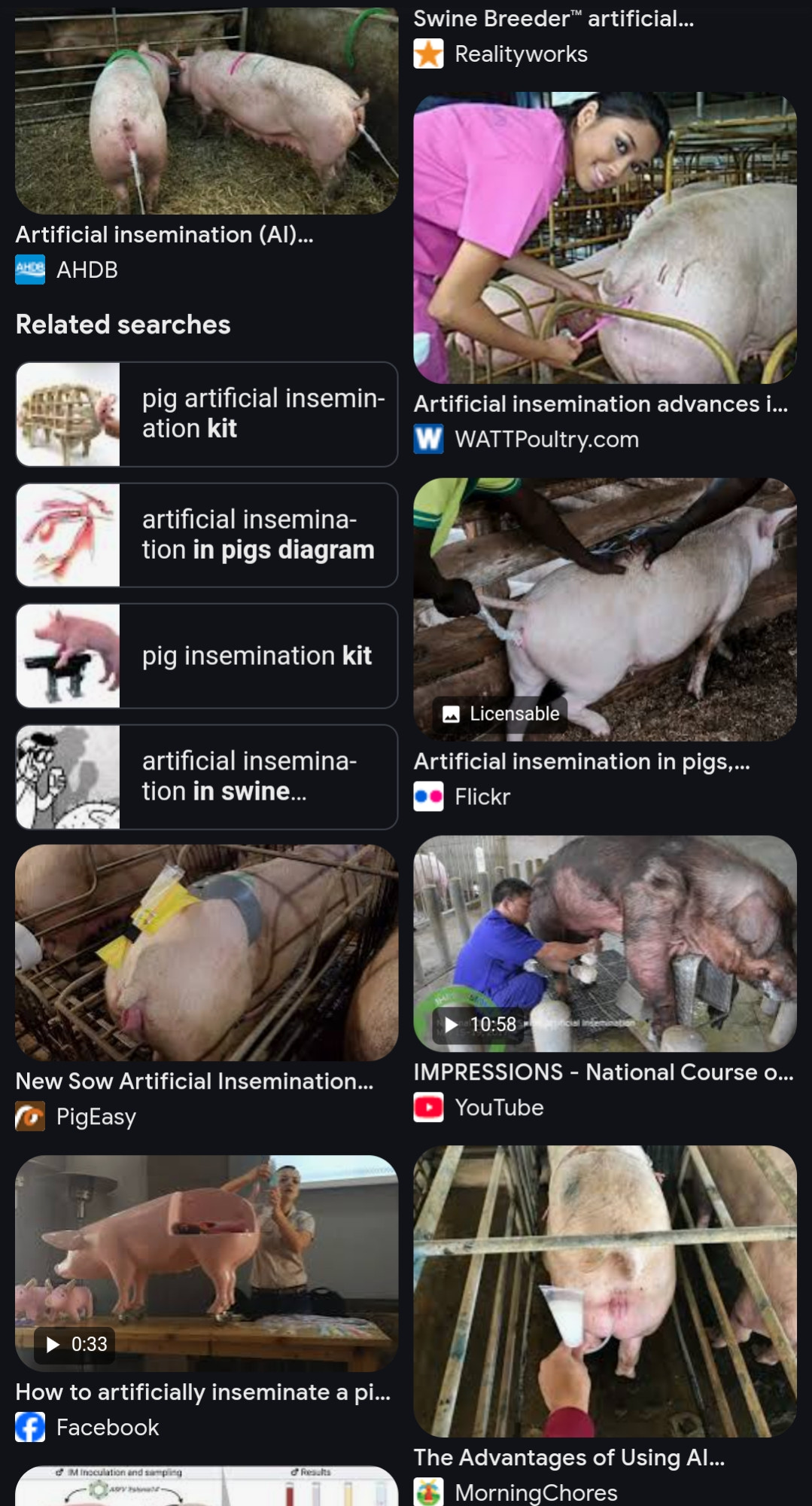Tap artificial insemination in swine related search

[206, 777]
